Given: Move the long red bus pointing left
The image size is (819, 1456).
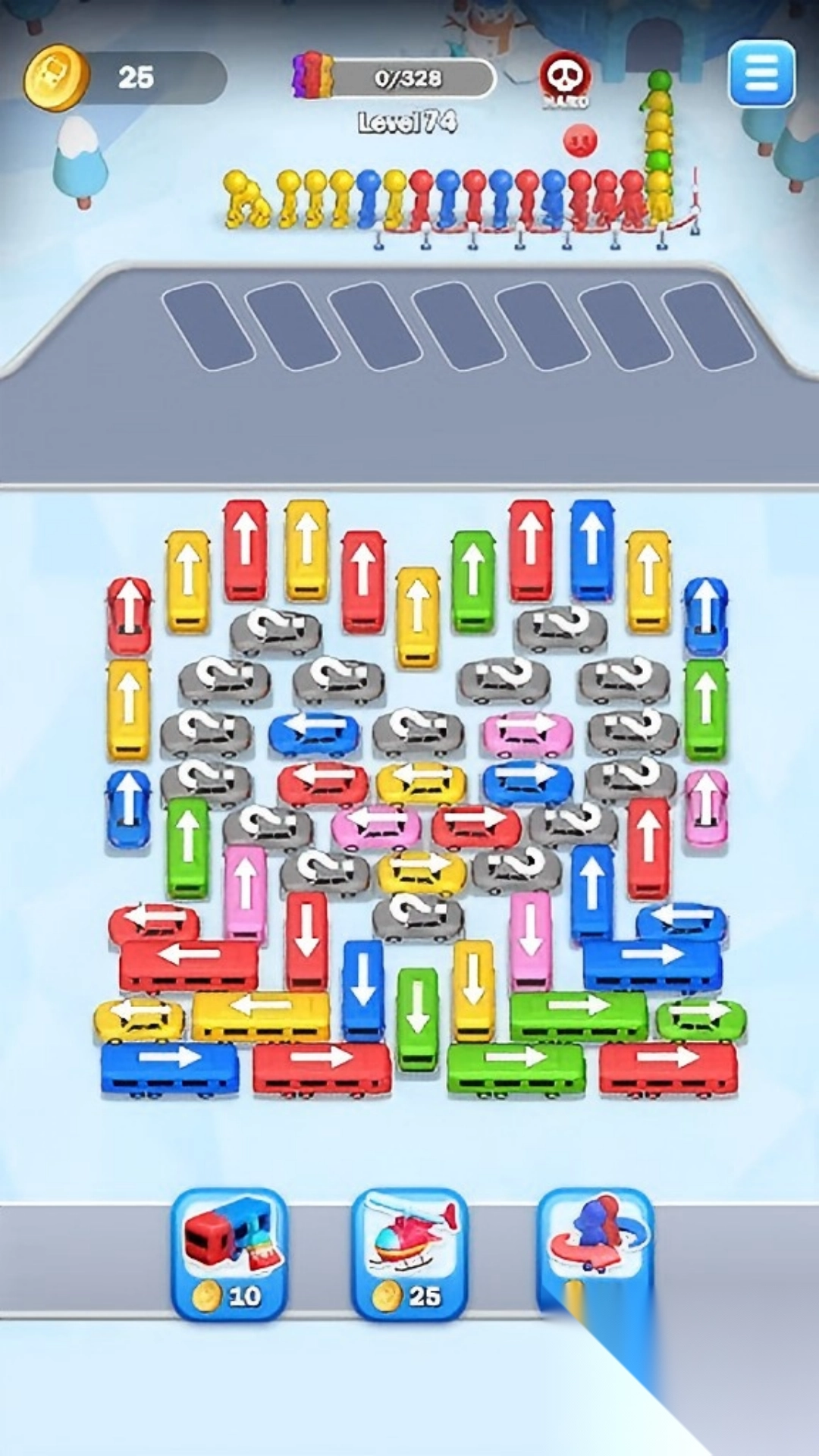Looking at the screenshot, I should pos(188,963).
